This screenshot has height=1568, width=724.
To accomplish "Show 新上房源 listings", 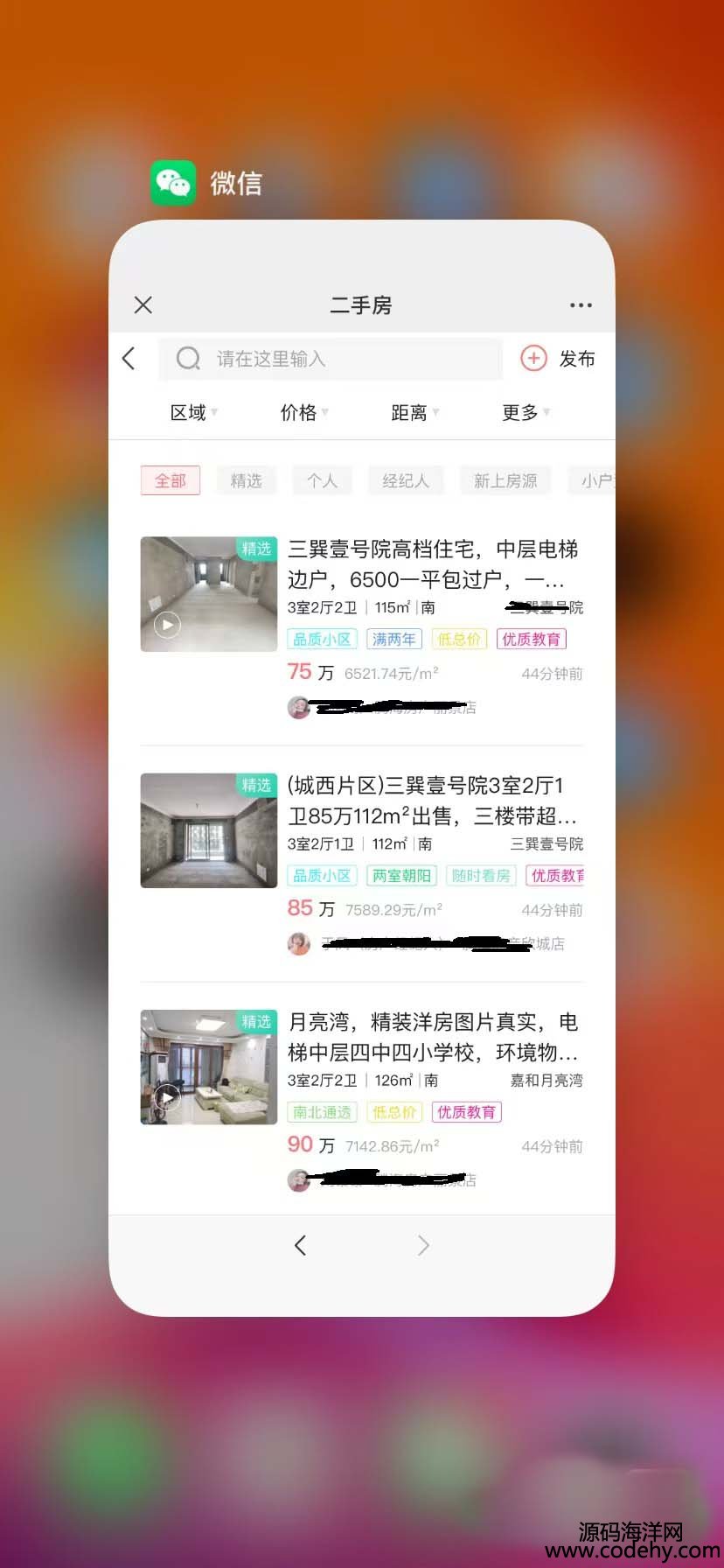I will point(505,480).
